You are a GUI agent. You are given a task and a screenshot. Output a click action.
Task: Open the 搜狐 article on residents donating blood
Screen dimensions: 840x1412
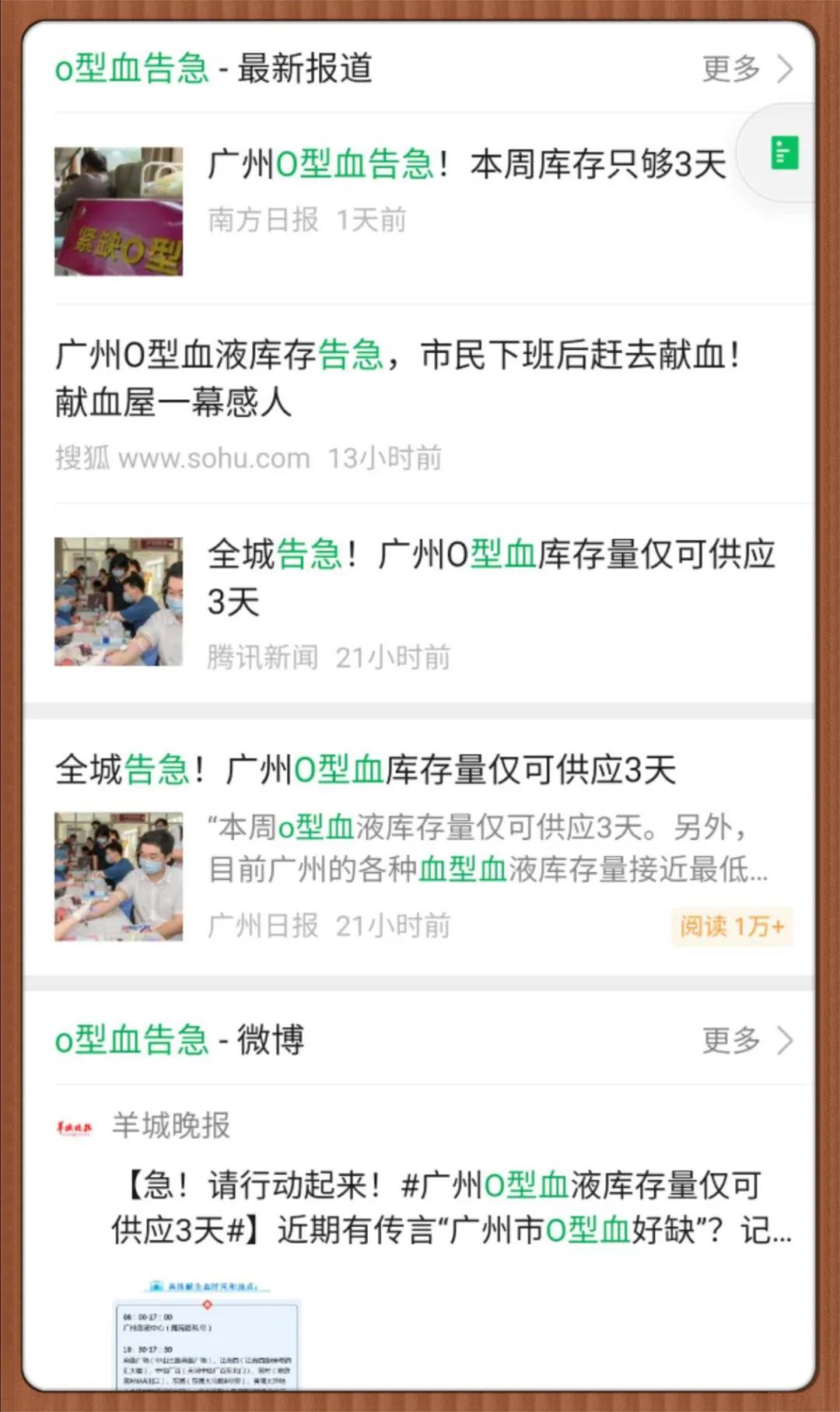pyautogui.click(x=397, y=378)
